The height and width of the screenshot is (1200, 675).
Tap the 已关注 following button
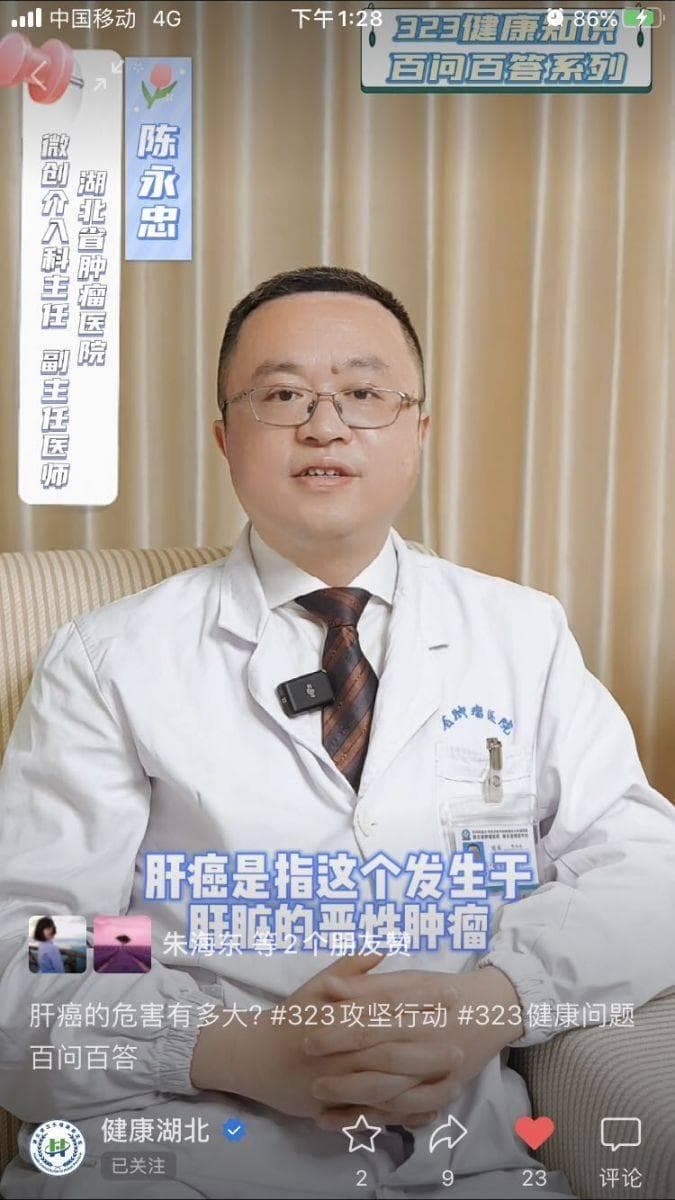coord(138,1165)
